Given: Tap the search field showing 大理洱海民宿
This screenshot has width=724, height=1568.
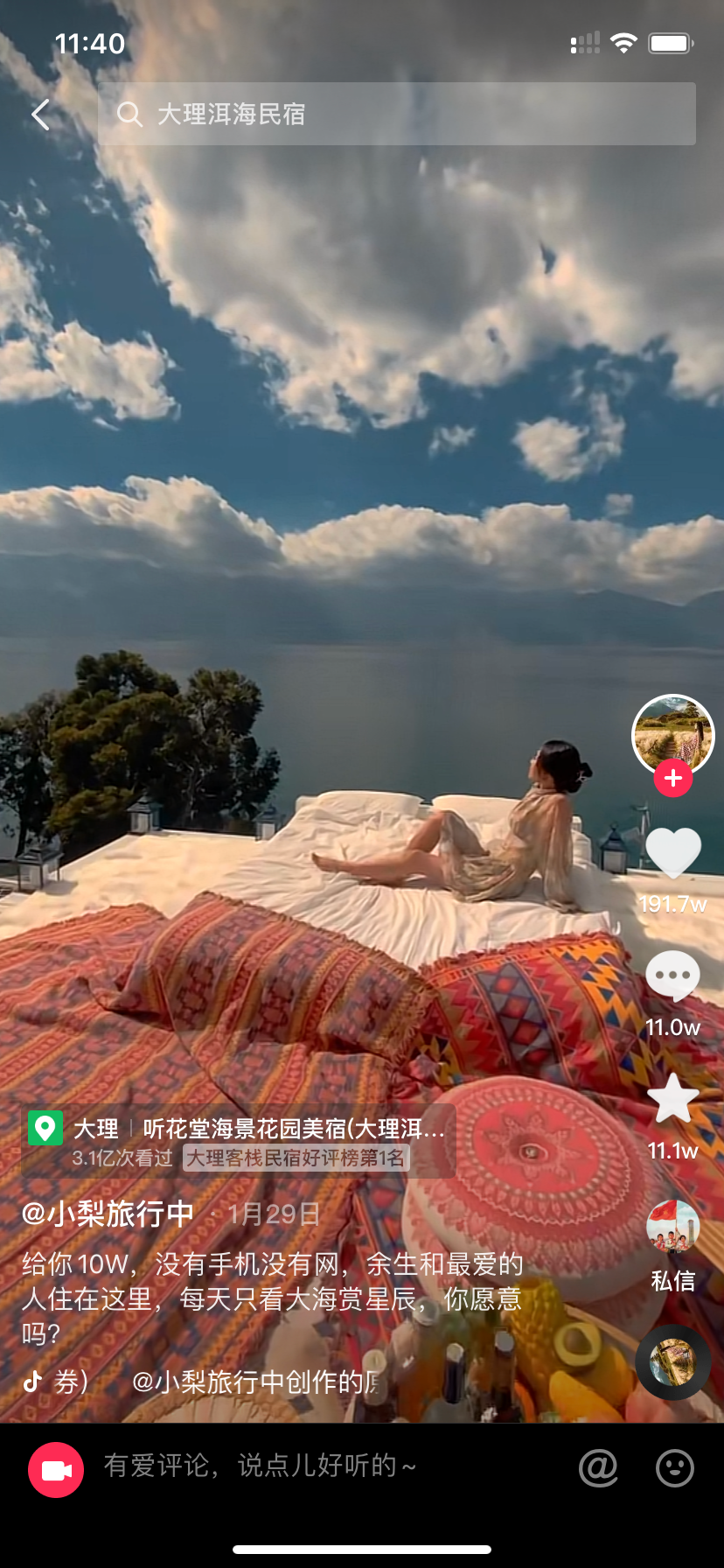Looking at the screenshot, I should point(396,115).
